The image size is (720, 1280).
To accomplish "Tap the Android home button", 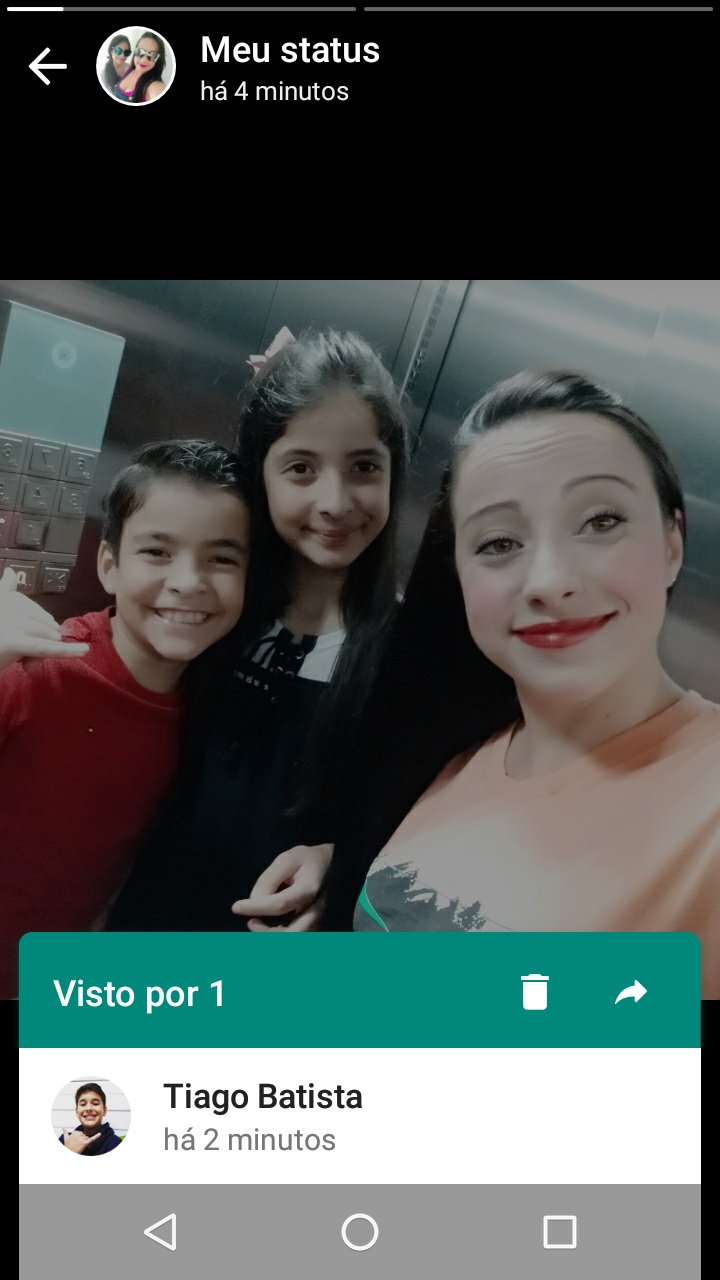I will (x=360, y=1232).
